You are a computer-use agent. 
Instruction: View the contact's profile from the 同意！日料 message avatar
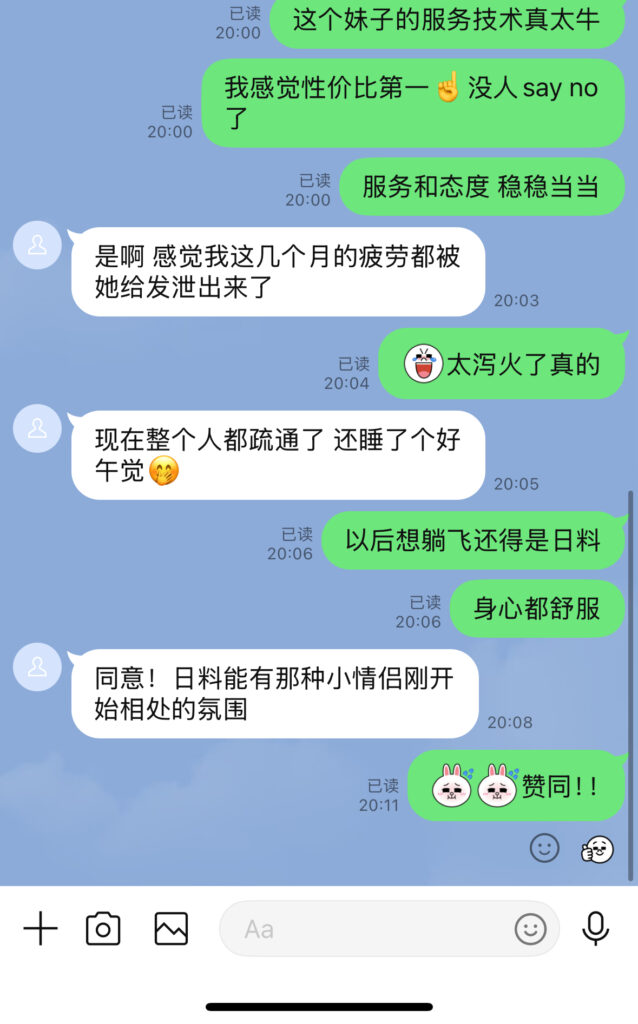point(37,666)
